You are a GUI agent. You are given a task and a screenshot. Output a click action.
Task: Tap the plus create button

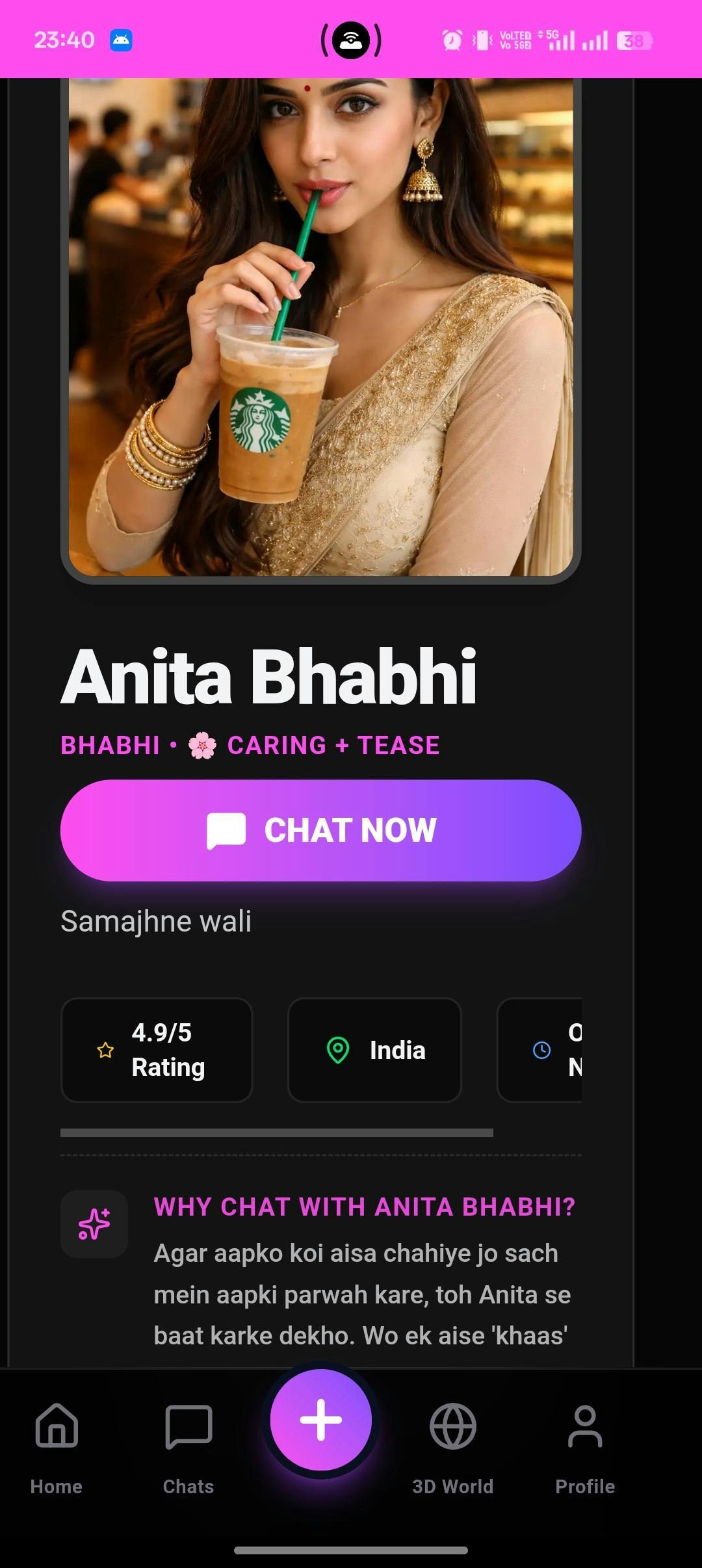[321, 1420]
